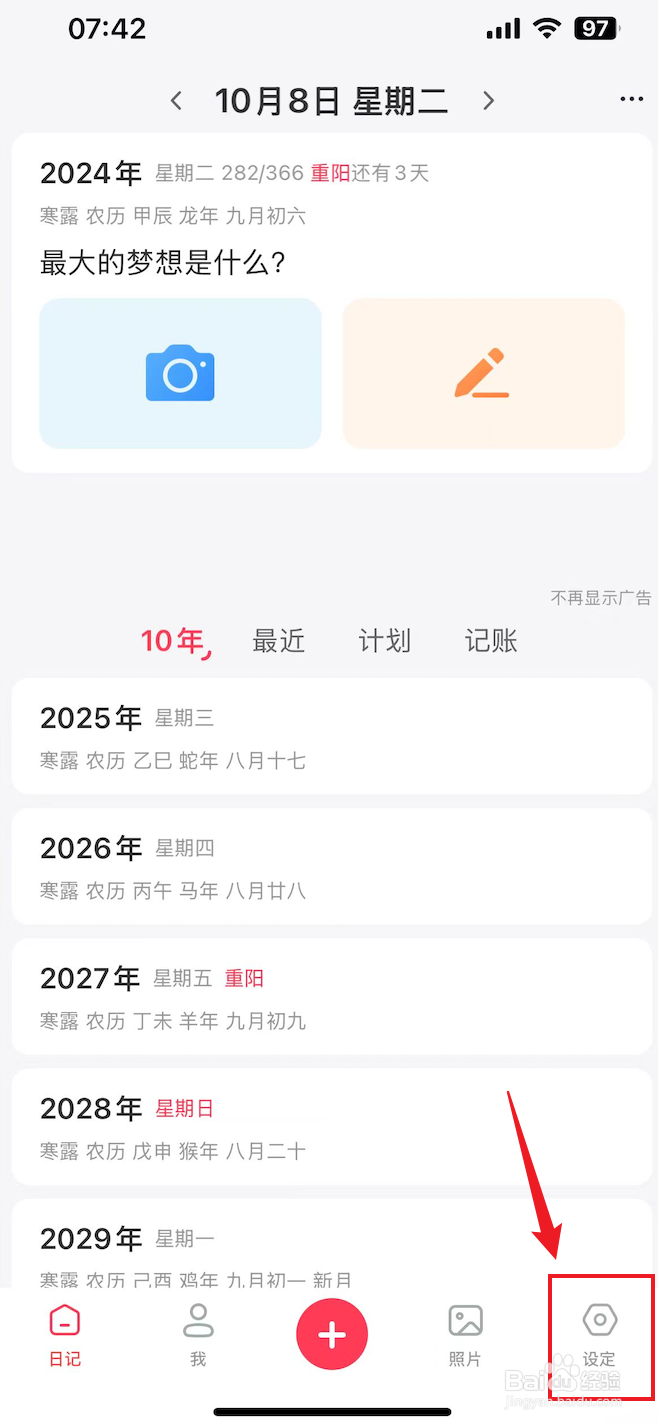Open the 设定 settings tab
Image resolution: width=658 pixels, height=1424 pixels.
pos(600,1335)
